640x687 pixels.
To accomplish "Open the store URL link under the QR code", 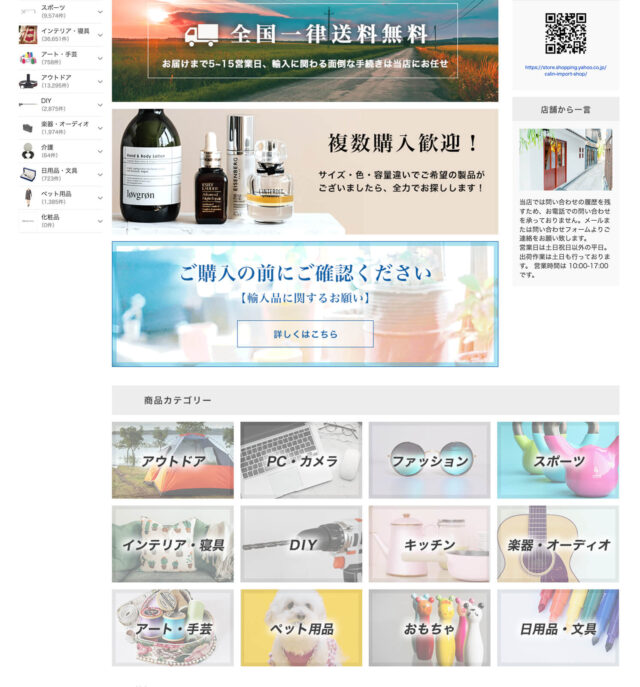I will [565, 70].
